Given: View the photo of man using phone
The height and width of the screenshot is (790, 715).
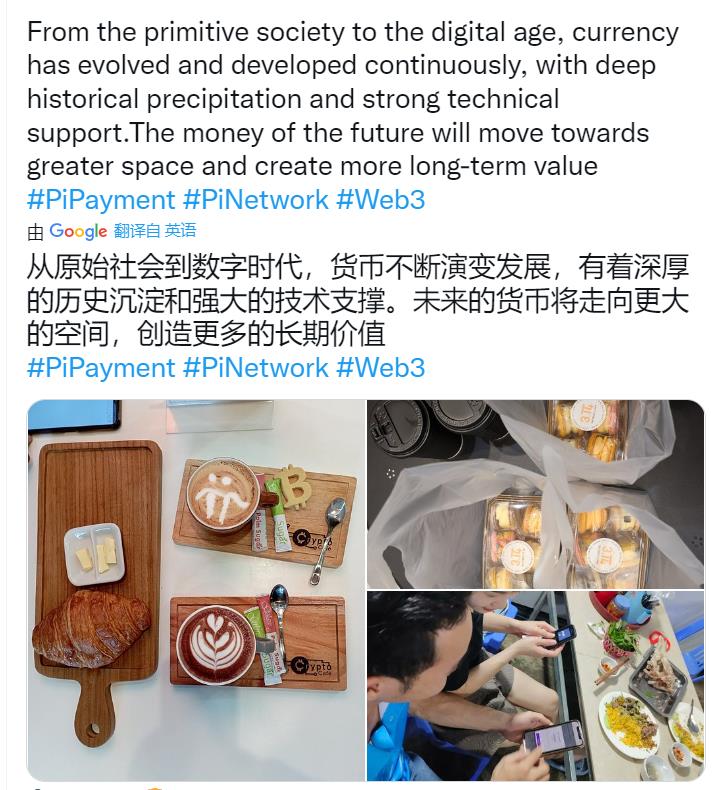Looking at the screenshot, I should pos(535,686).
